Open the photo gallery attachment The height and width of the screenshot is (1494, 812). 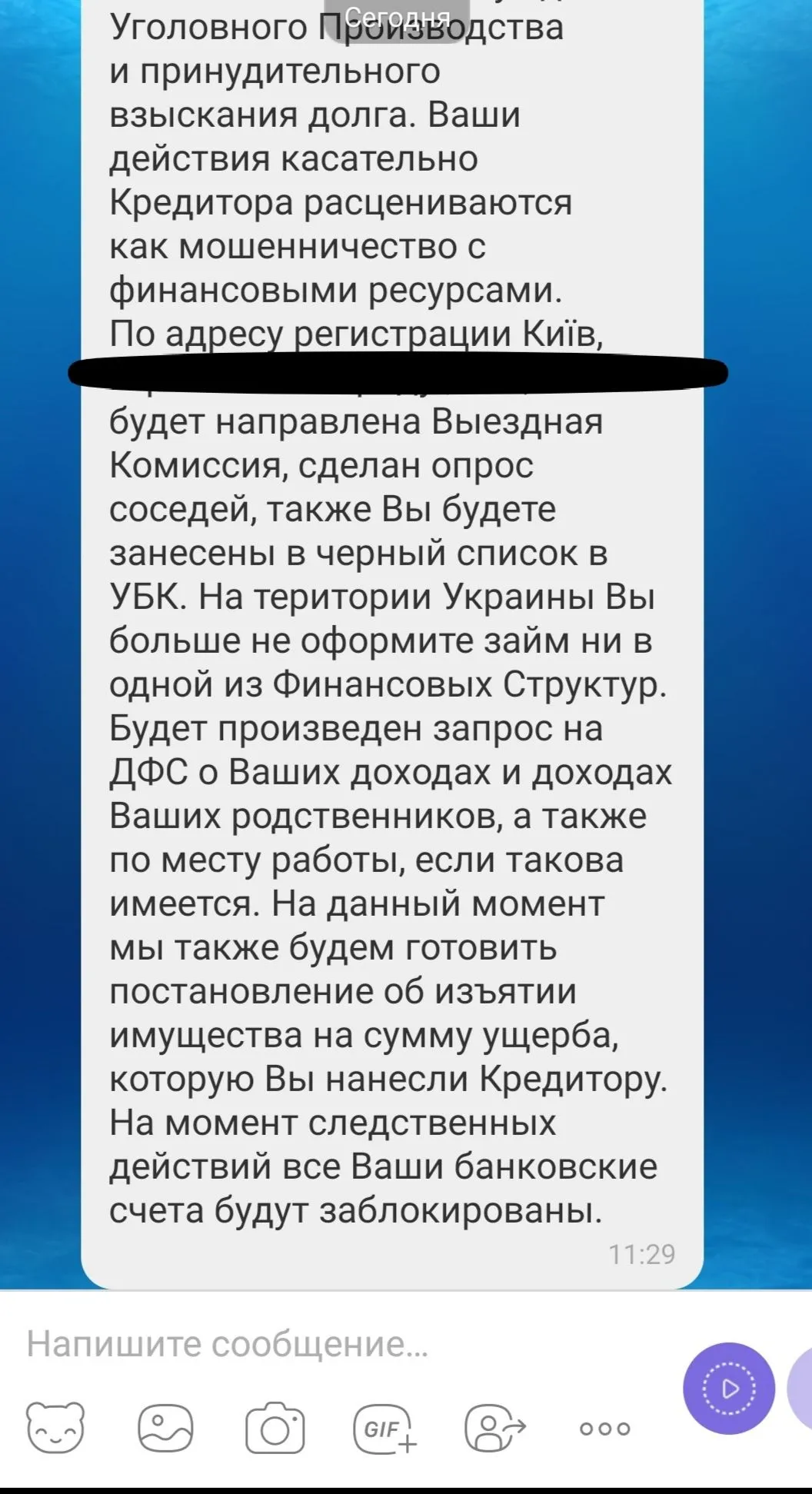coord(166,1429)
